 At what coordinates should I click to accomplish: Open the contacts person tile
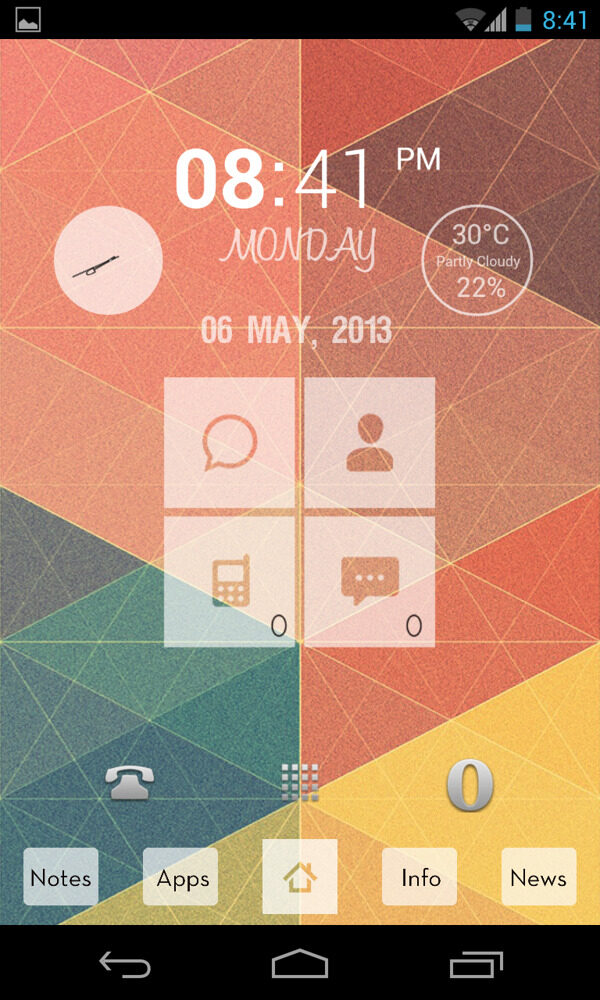tap(370, 442)
